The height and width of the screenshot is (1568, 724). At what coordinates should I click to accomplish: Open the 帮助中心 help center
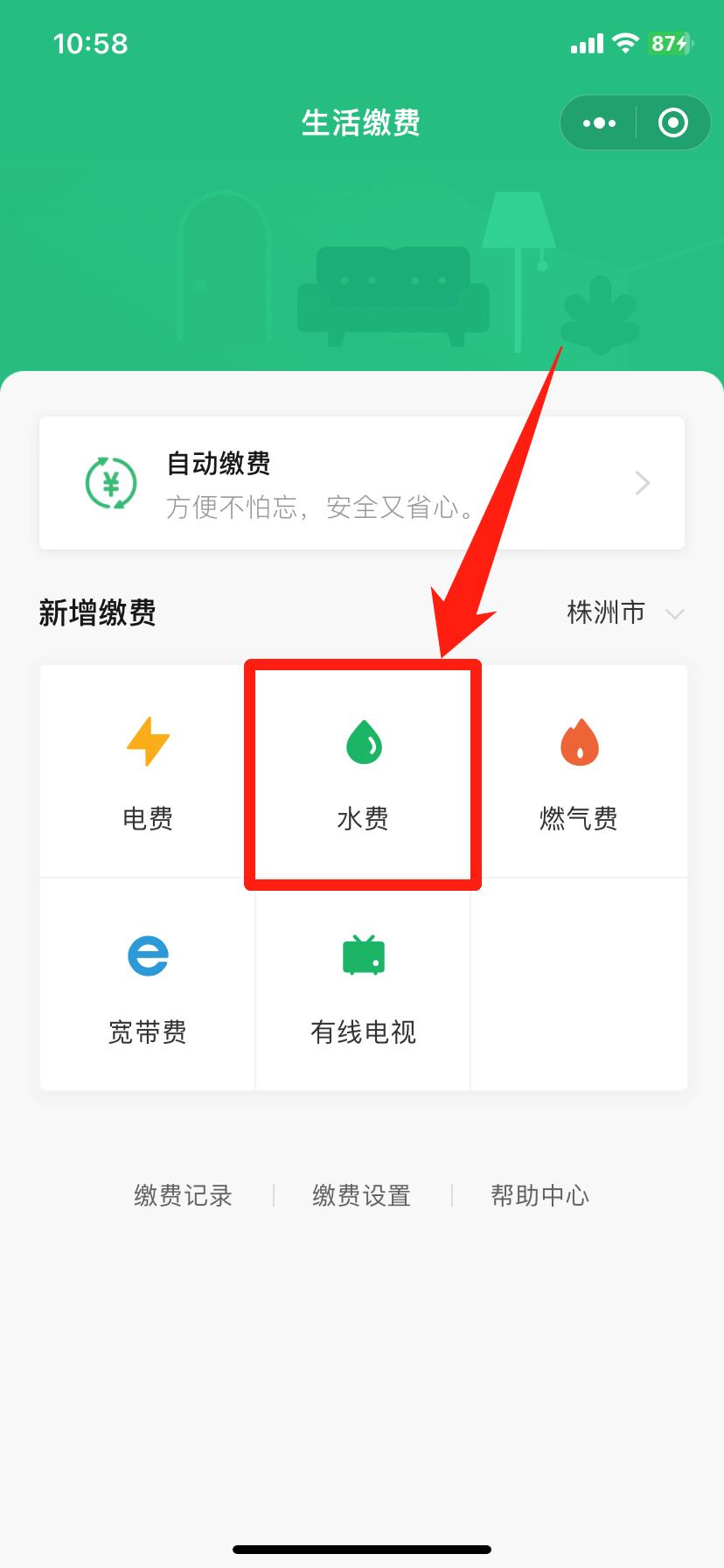[x=540, y=1195]
